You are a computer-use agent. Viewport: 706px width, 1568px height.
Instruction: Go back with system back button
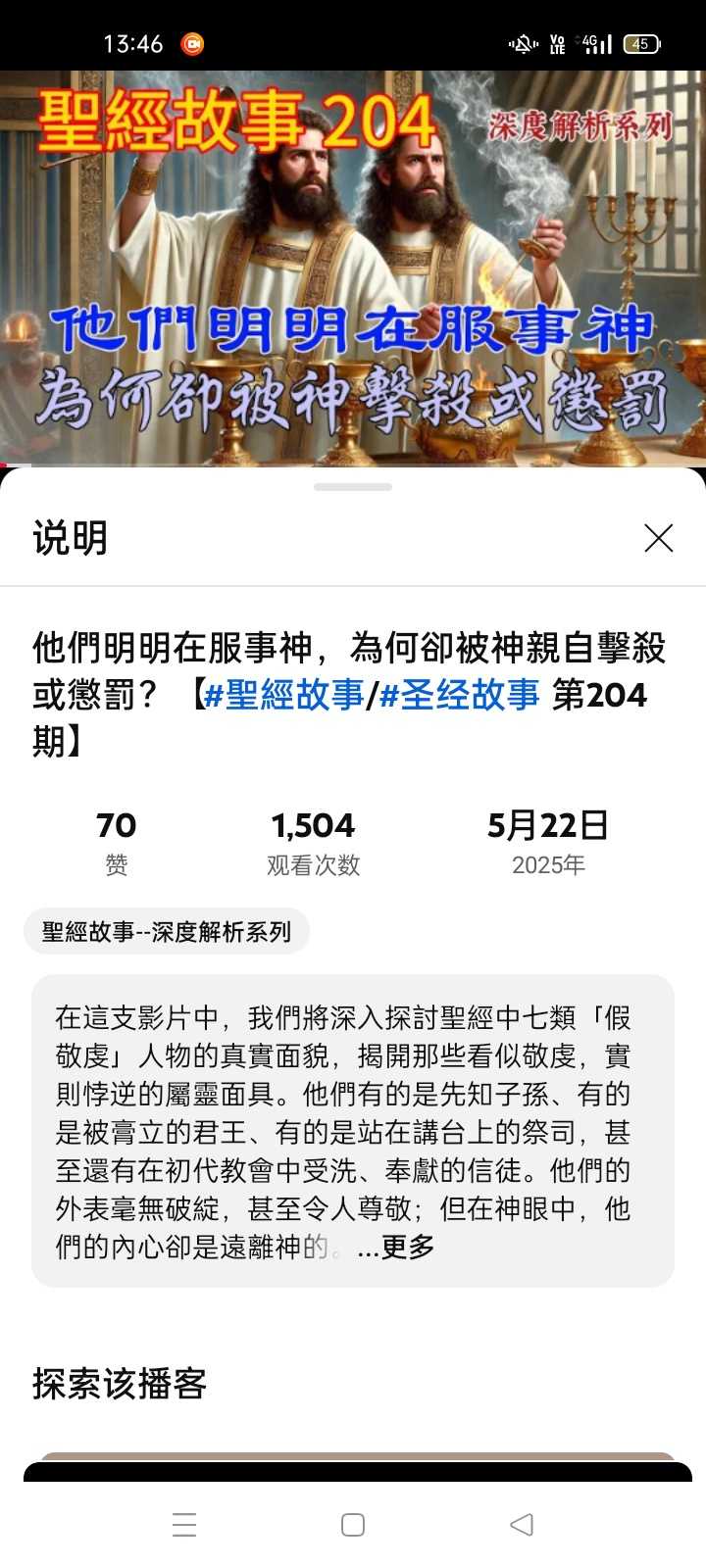coord(522,1524)
